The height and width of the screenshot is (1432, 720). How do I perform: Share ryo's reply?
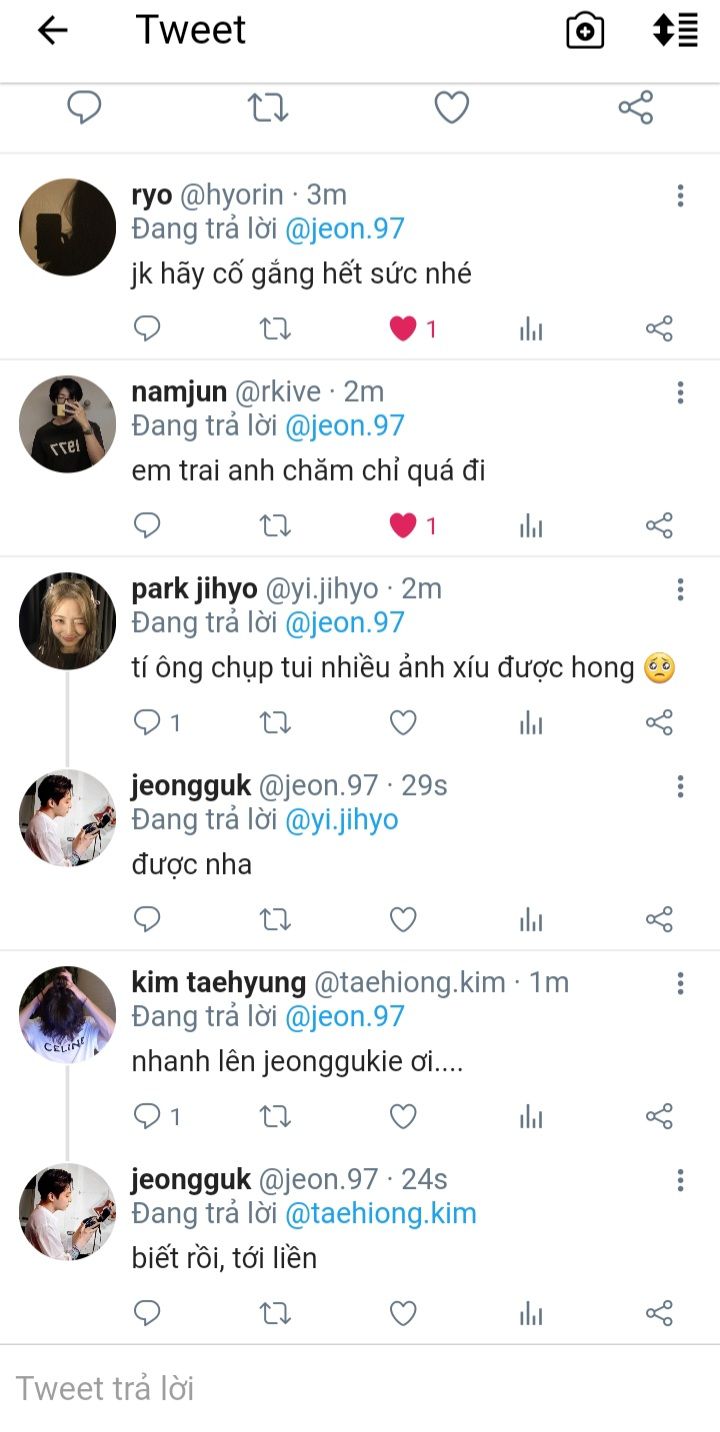click(x=659, y=329)
